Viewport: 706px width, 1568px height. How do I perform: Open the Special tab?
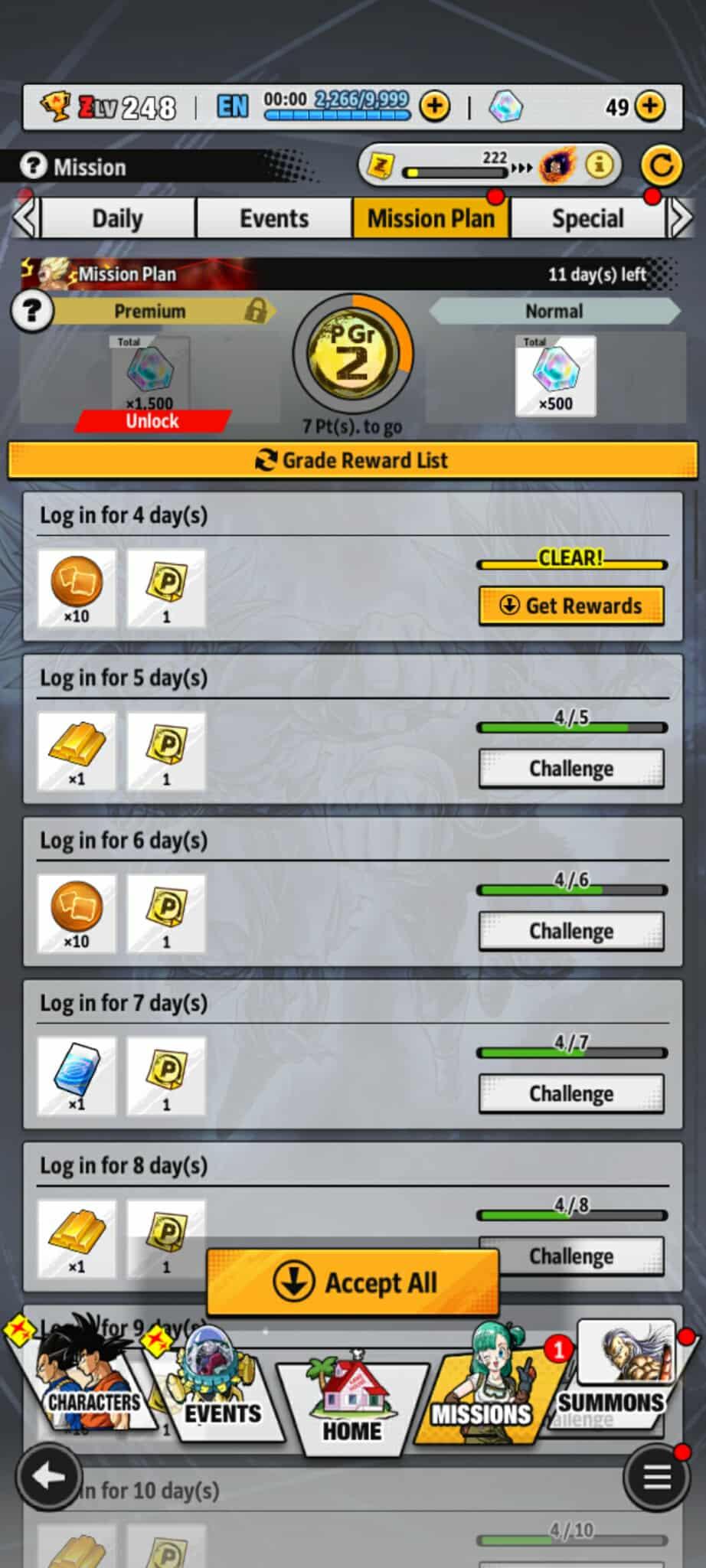tap(587, 218)
